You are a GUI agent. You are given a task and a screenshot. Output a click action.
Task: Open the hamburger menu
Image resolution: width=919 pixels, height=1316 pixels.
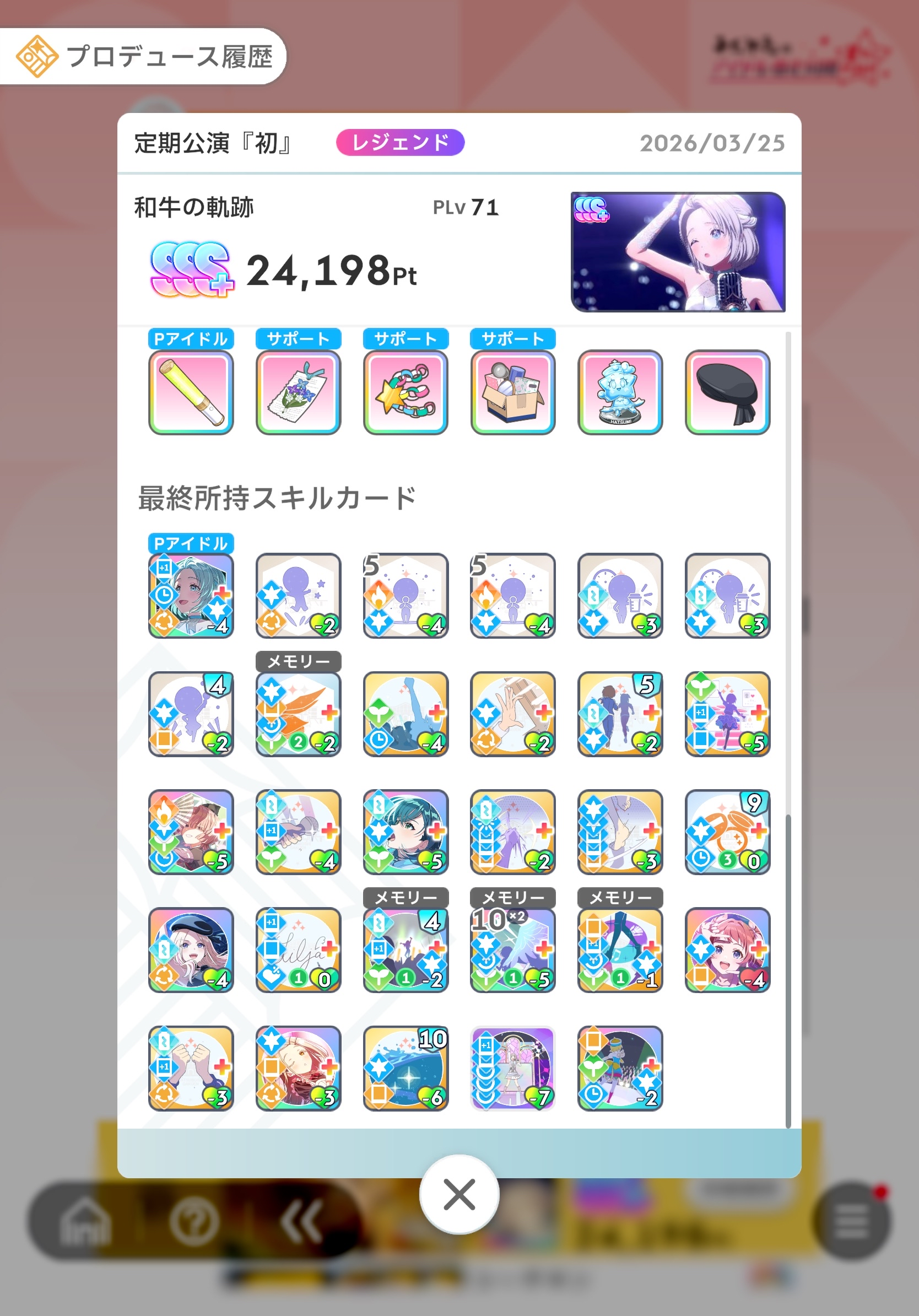tap(851, 1221)
